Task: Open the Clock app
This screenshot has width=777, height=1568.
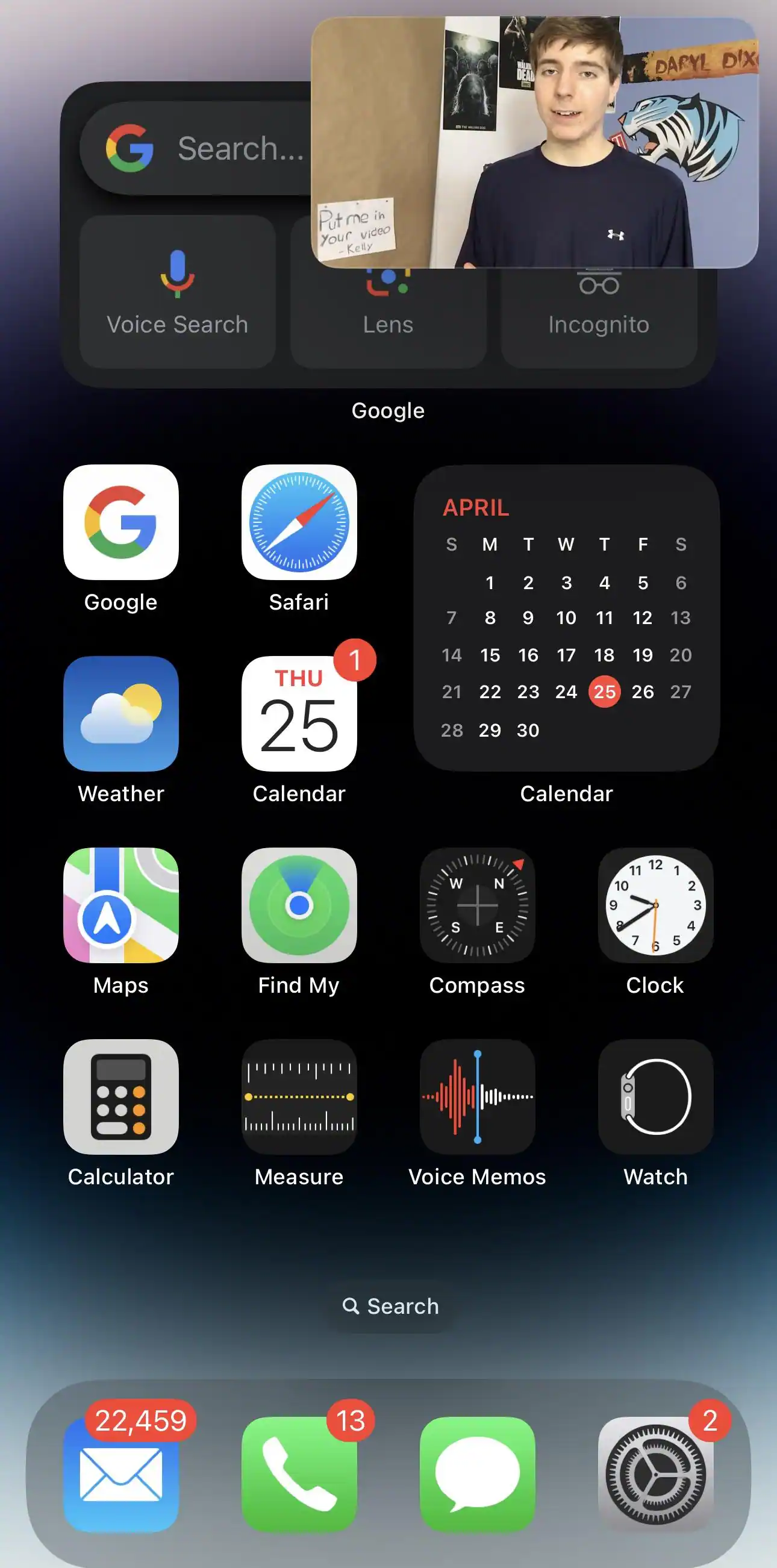Action: point(655,905)
